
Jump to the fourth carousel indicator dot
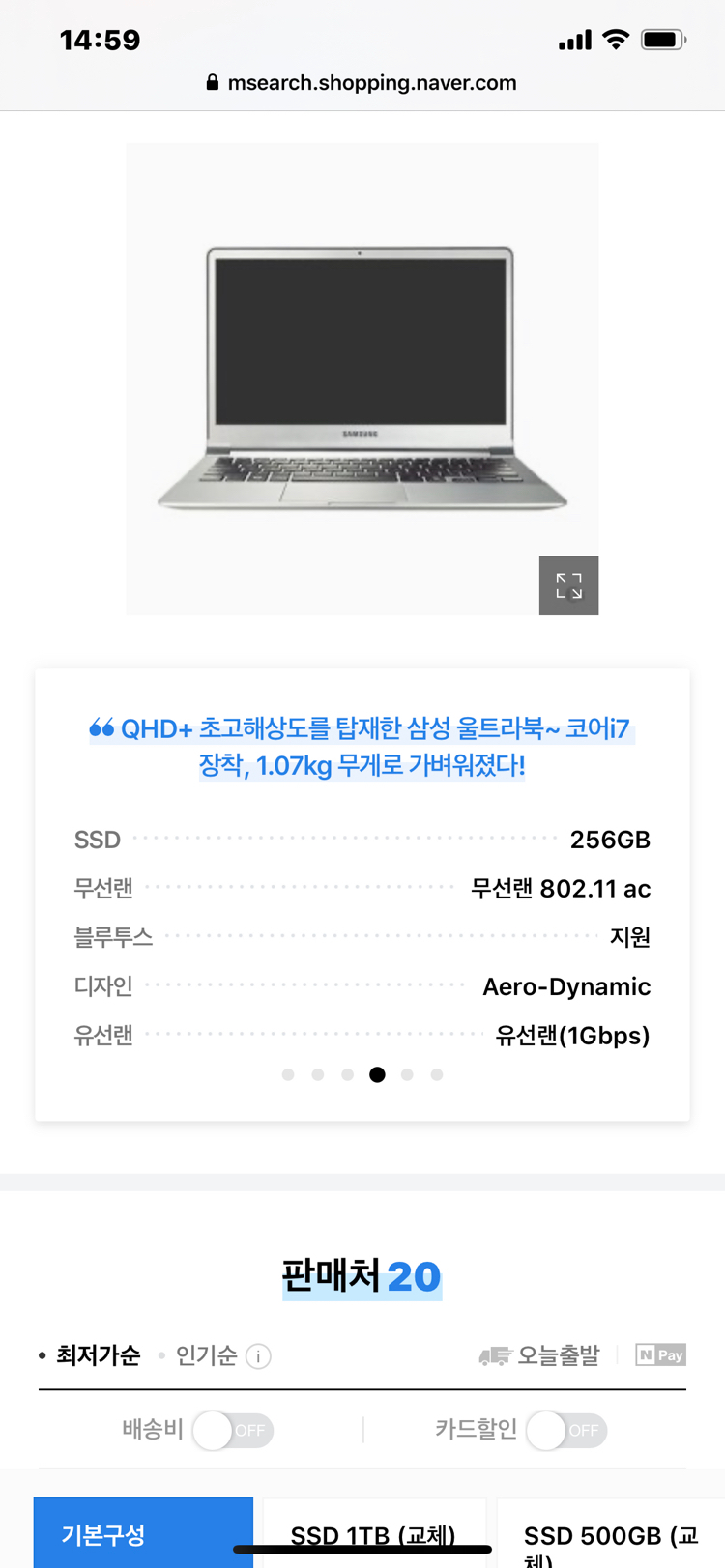click(377, 1074)
